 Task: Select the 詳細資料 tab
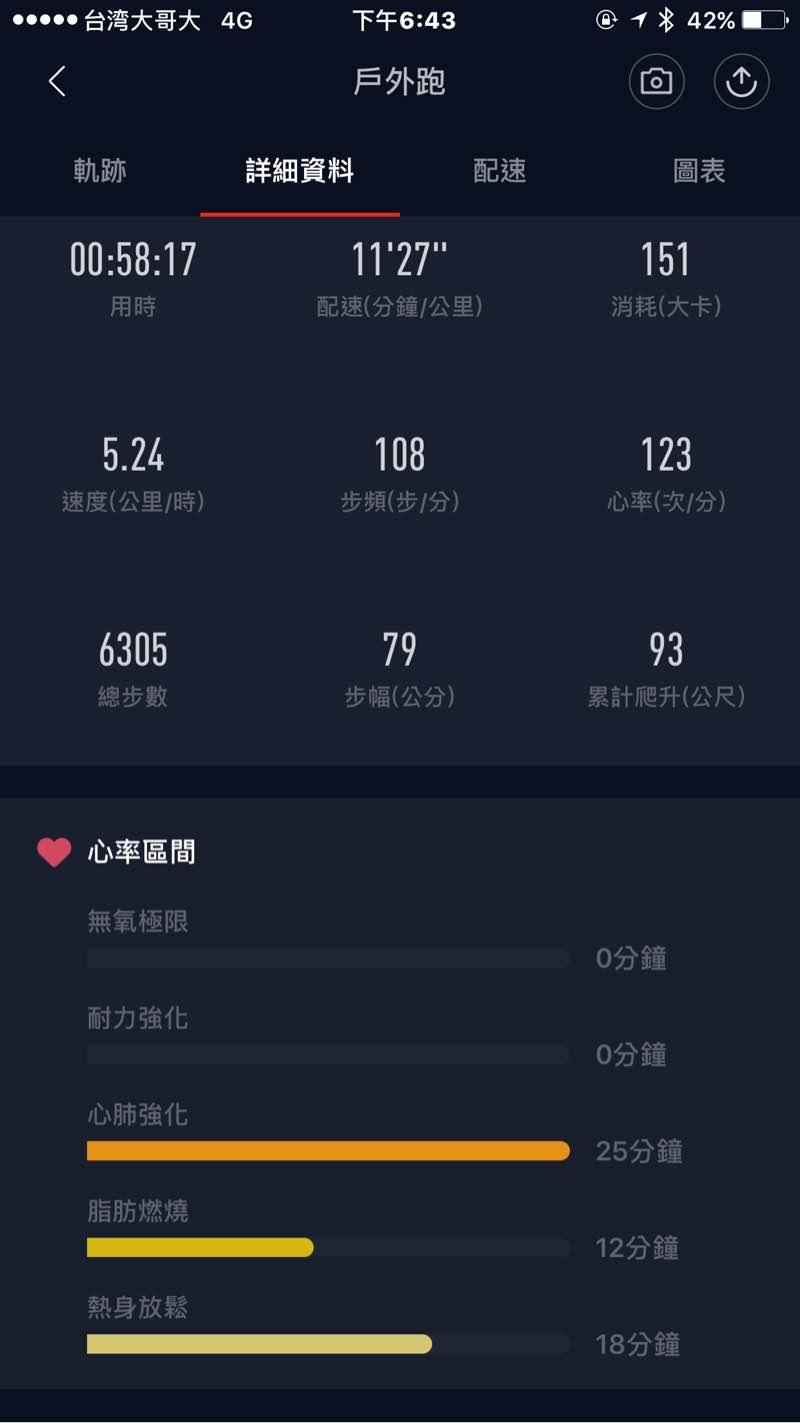[300, 171]
